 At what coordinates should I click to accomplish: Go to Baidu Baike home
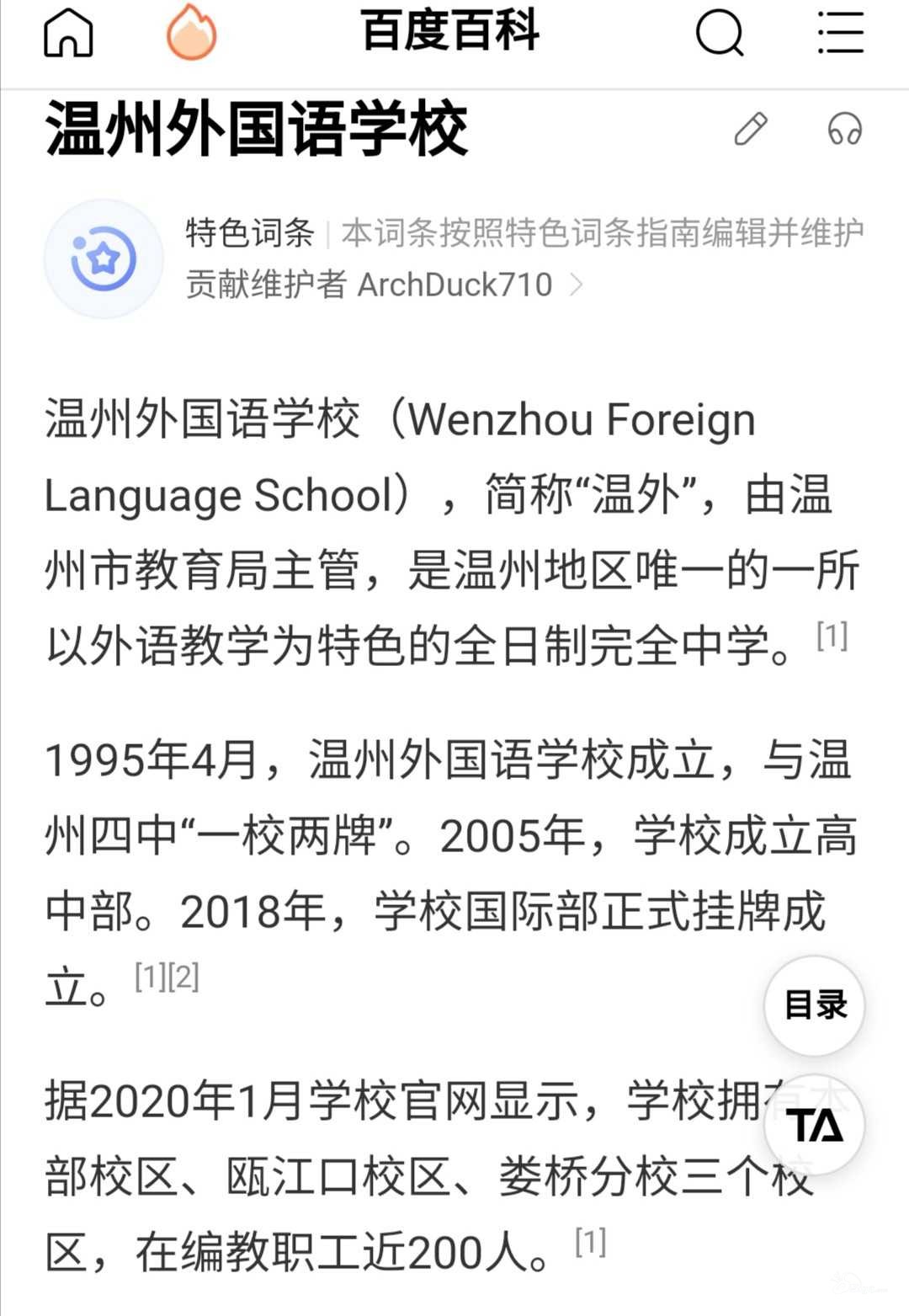[x=67, y=34]
